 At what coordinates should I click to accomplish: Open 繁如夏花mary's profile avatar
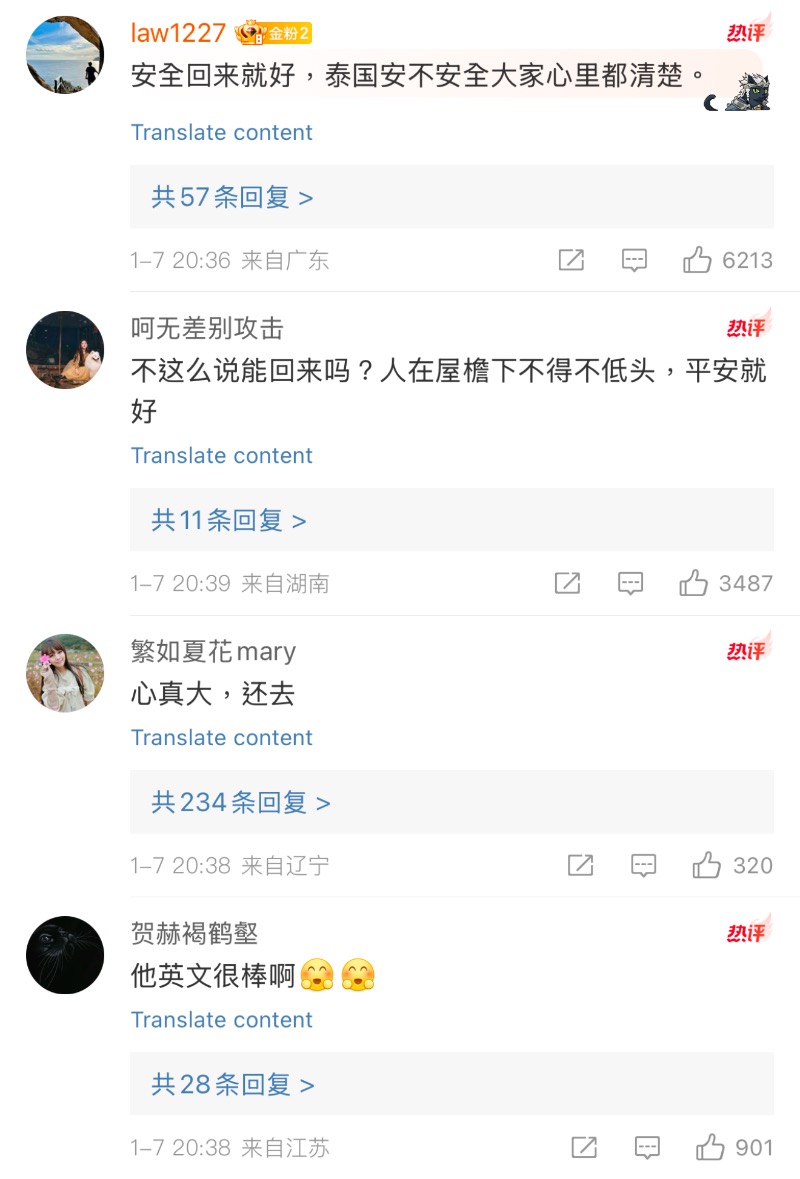65,673
